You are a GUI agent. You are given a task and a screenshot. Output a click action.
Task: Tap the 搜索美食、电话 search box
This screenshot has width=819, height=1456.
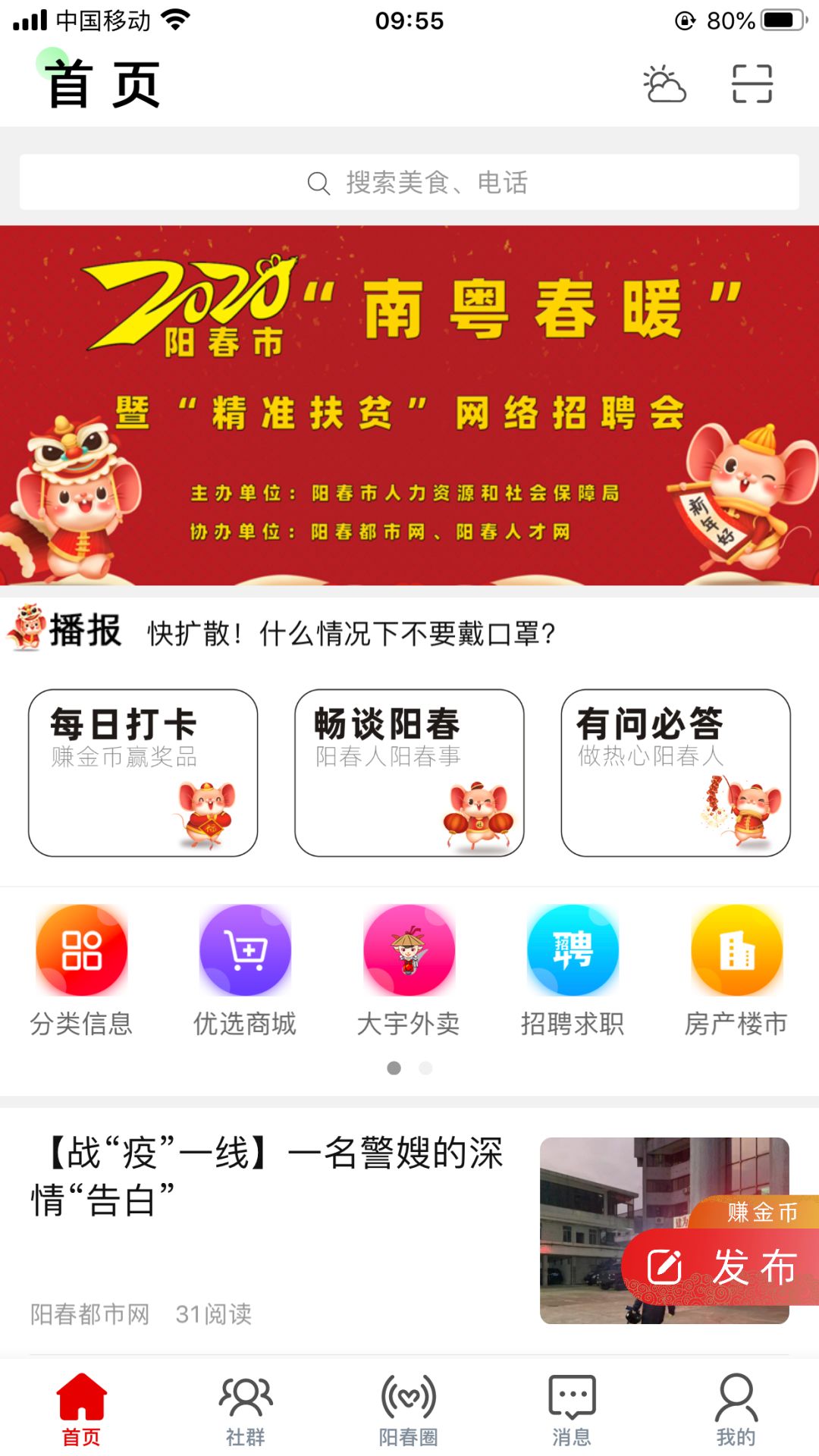click(409, 182)
